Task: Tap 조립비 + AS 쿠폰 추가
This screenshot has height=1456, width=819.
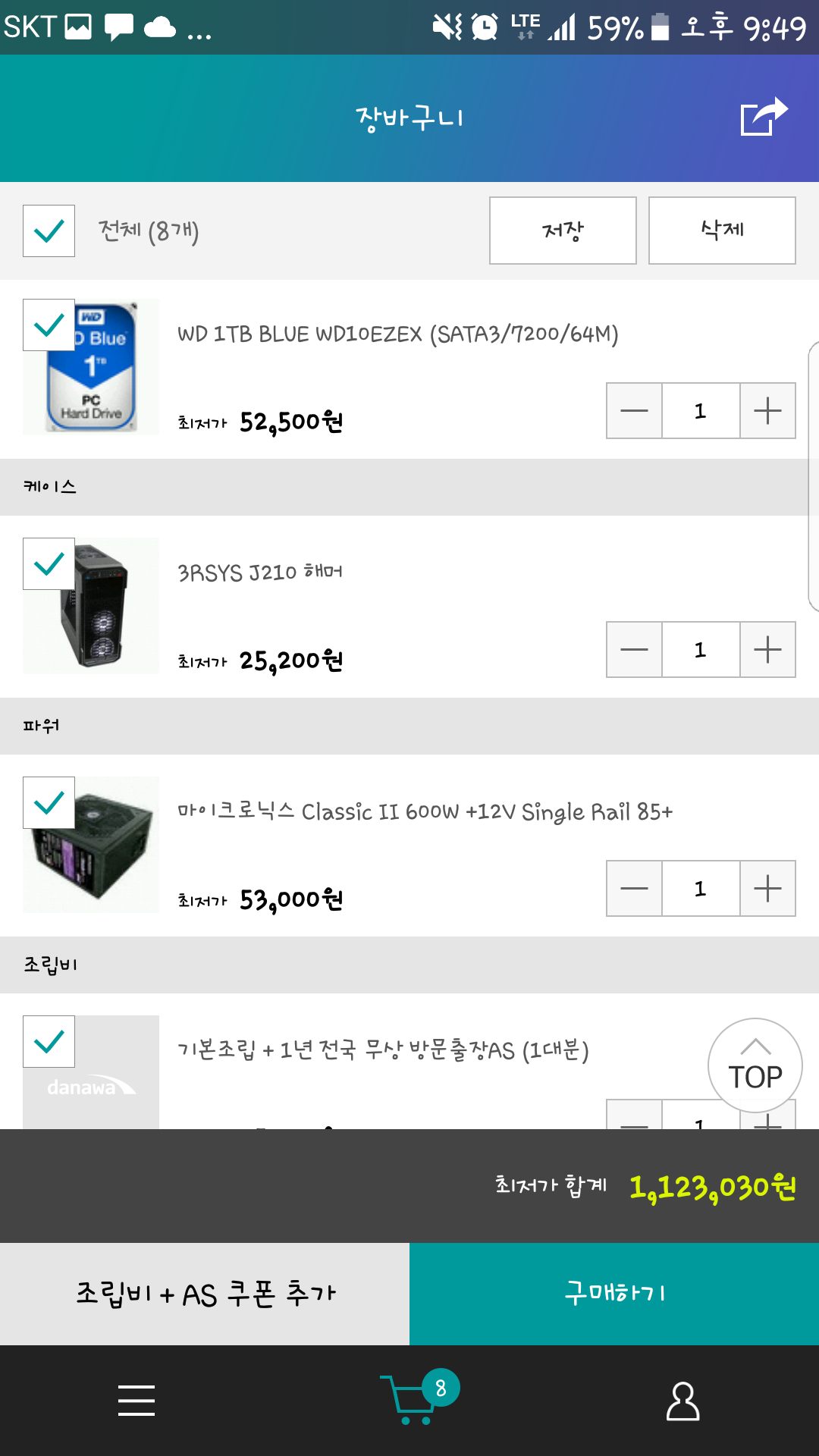Action: click(205, 1294)
